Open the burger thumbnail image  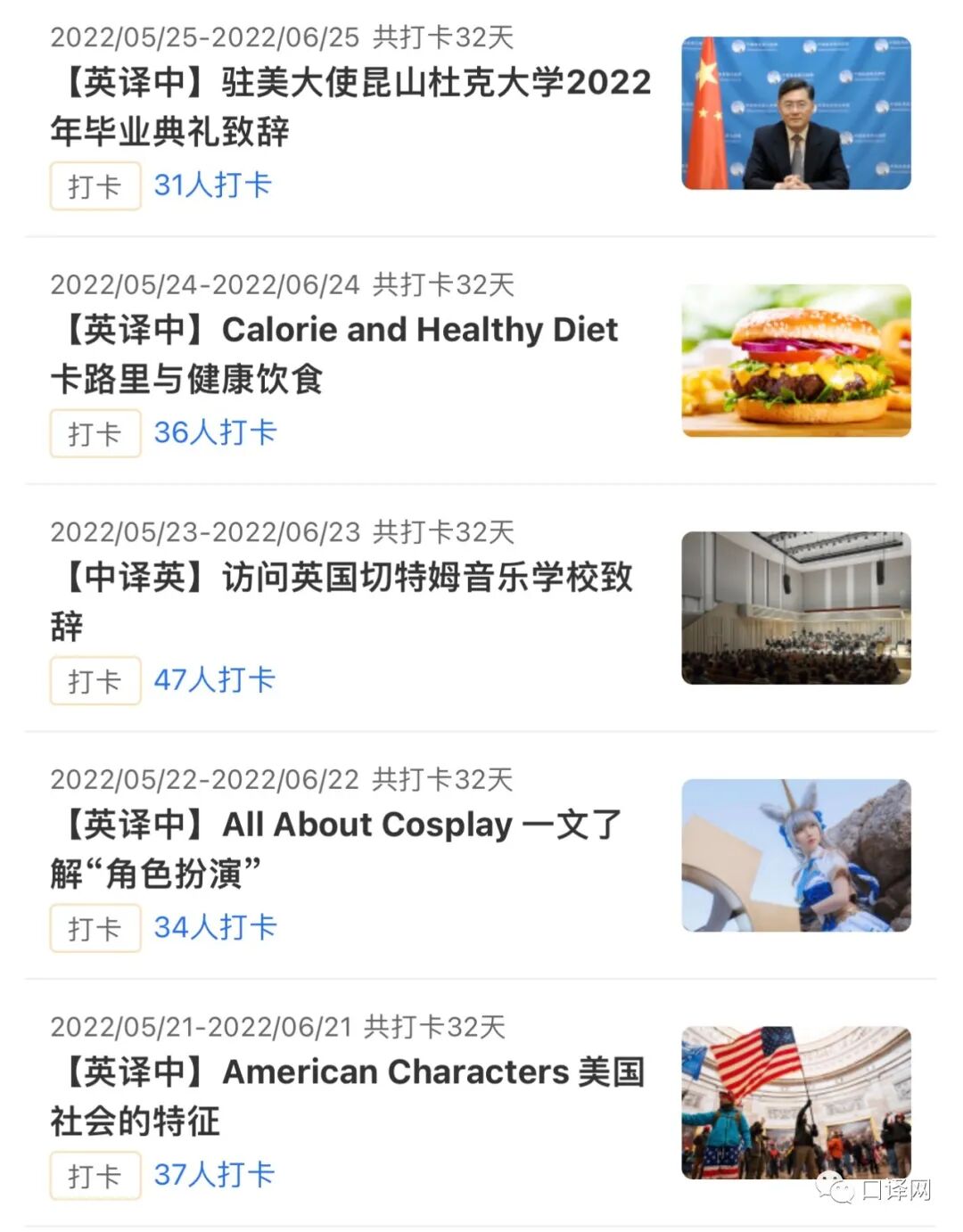point(795,361)
